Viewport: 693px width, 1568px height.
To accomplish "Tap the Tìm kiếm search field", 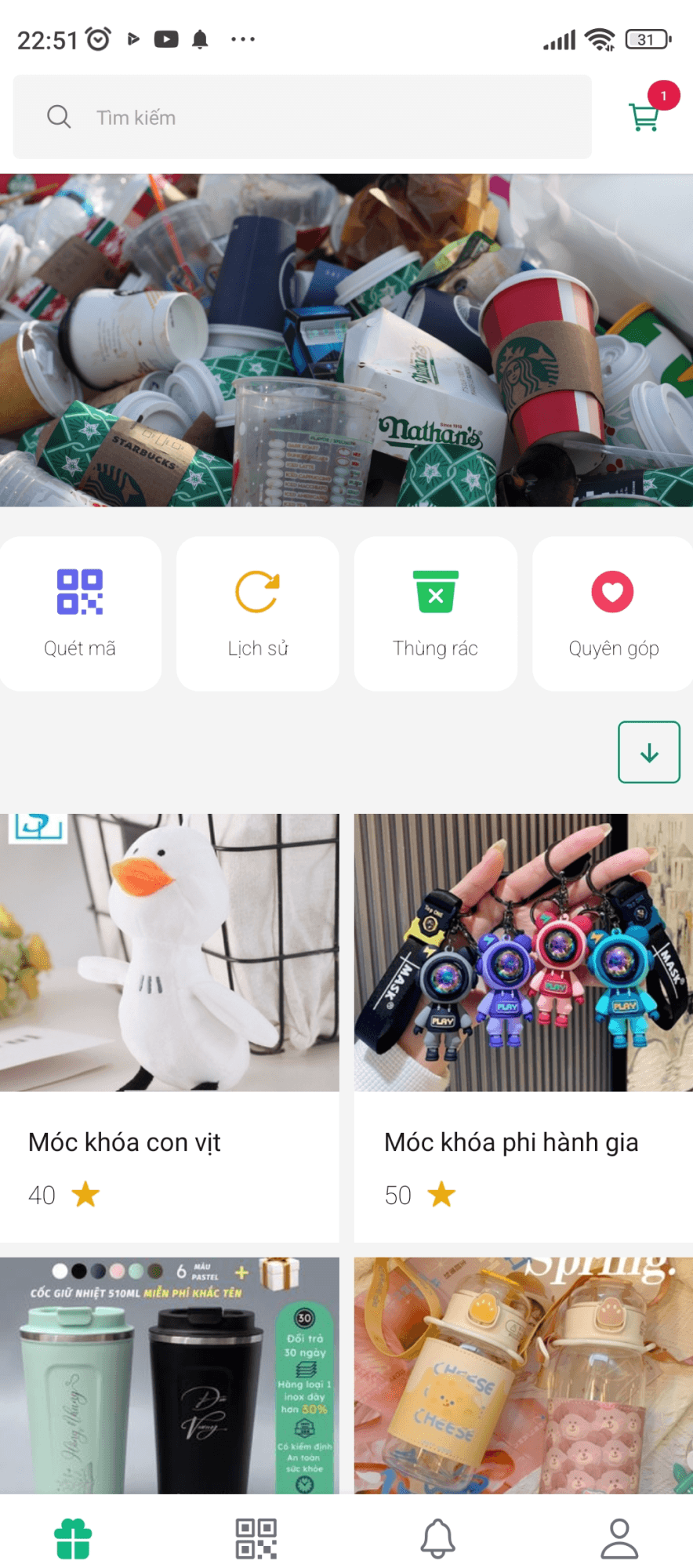I will coord(302,118).
